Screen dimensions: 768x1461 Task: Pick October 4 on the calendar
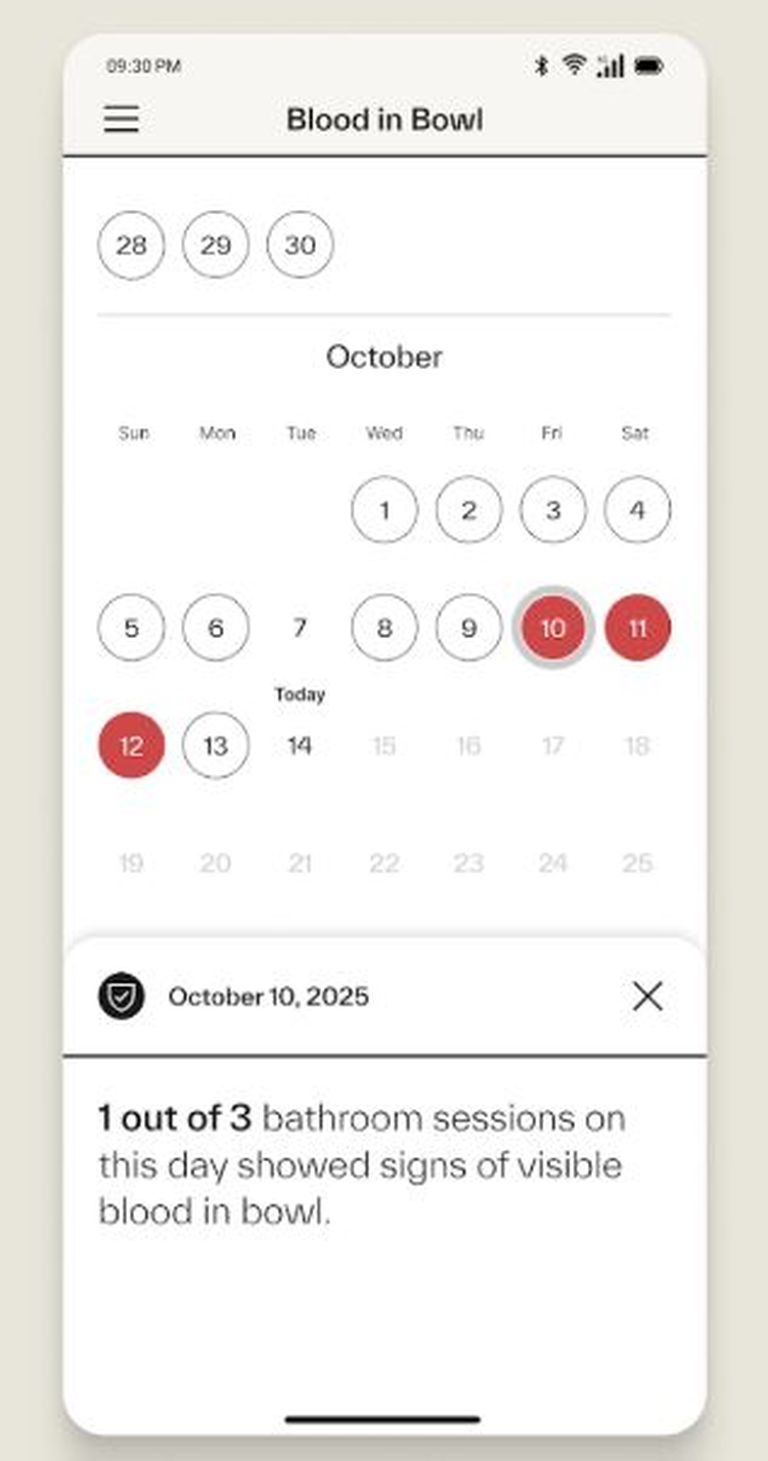tap(637, 510)
